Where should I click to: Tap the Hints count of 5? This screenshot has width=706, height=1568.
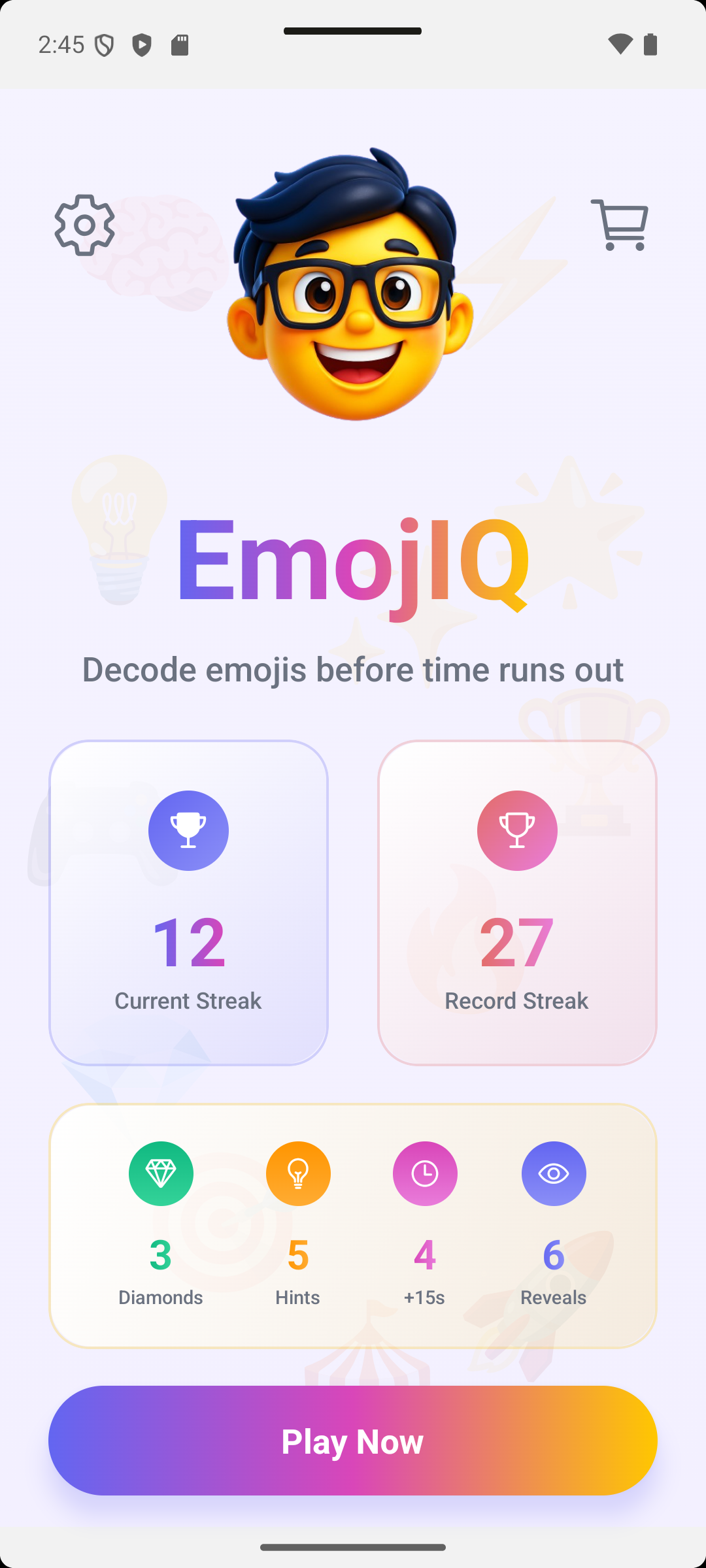click(298, 1254)
